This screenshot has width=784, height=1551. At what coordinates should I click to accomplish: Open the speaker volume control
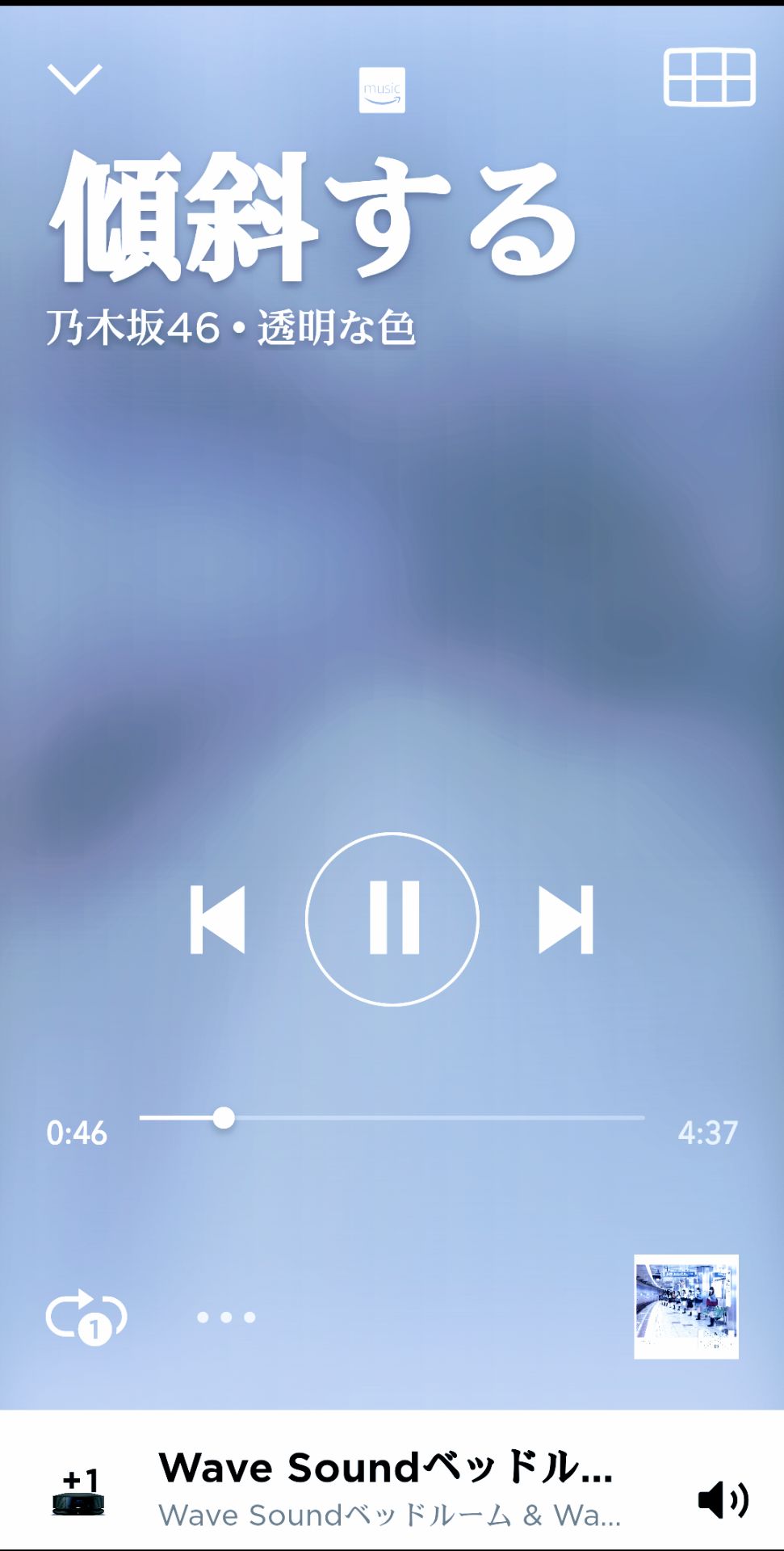tap(723, 1499)
